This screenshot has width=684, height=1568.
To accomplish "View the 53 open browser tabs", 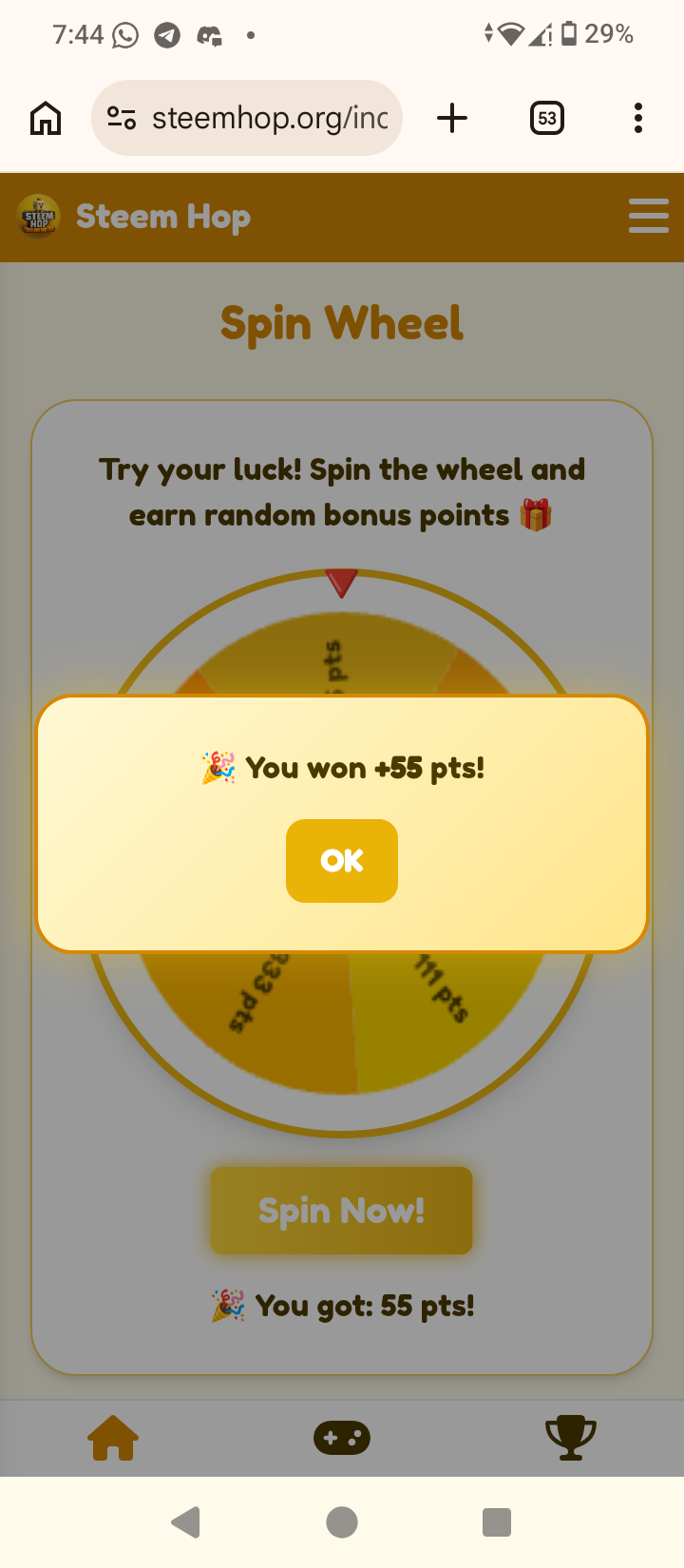I will pos(546,118).
